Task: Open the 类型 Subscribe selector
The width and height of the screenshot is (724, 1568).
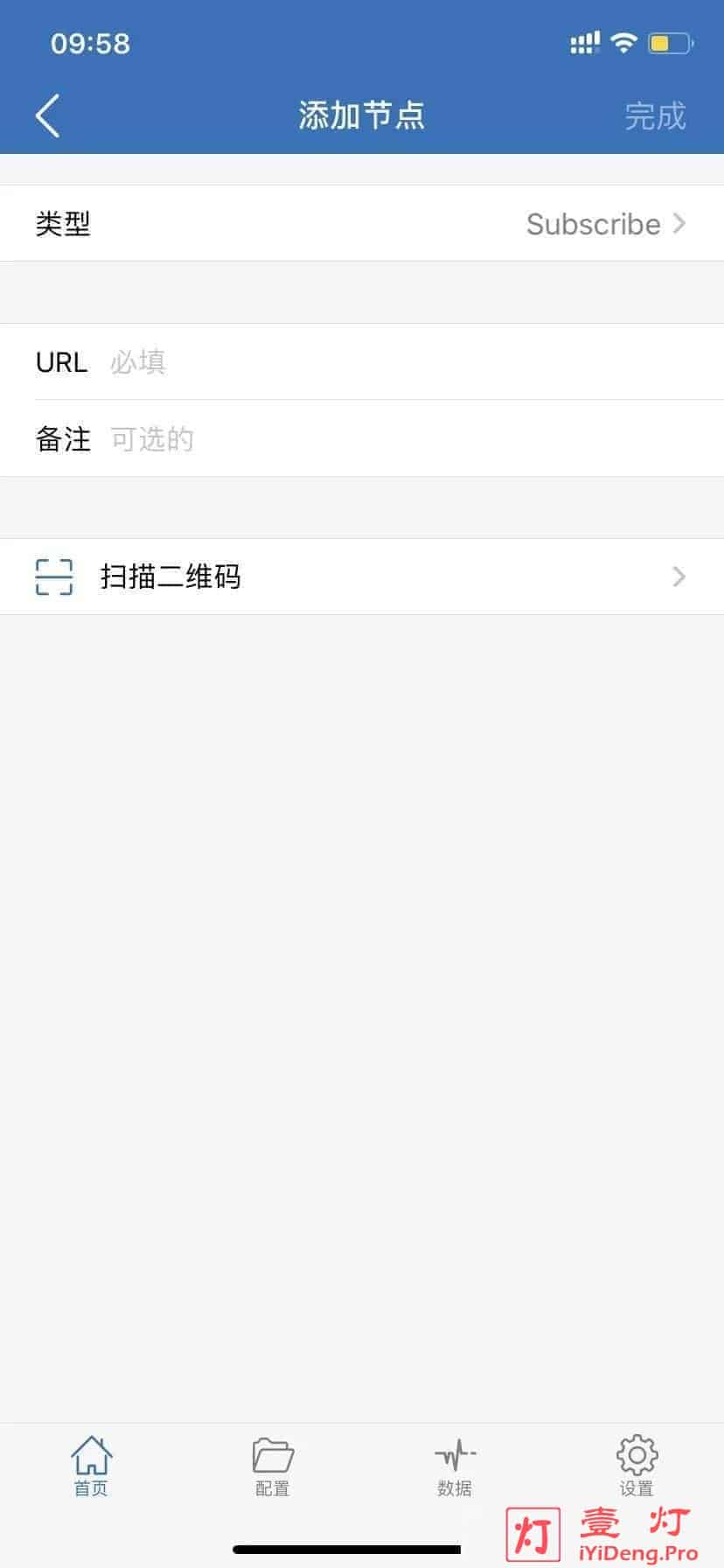Action: click(x=362, y=223)
